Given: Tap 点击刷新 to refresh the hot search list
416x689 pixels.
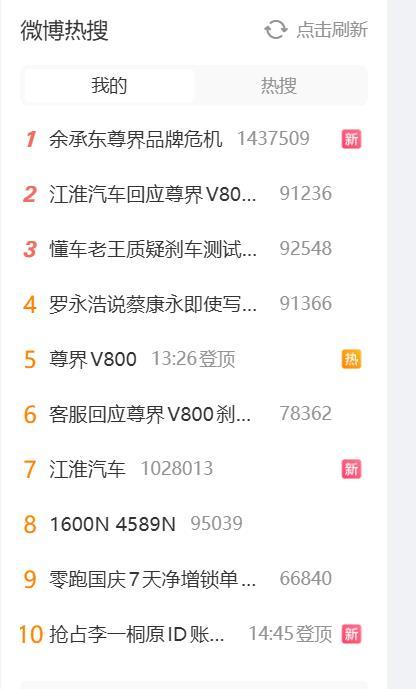Looking at the screenshot, I should (316, 30).
